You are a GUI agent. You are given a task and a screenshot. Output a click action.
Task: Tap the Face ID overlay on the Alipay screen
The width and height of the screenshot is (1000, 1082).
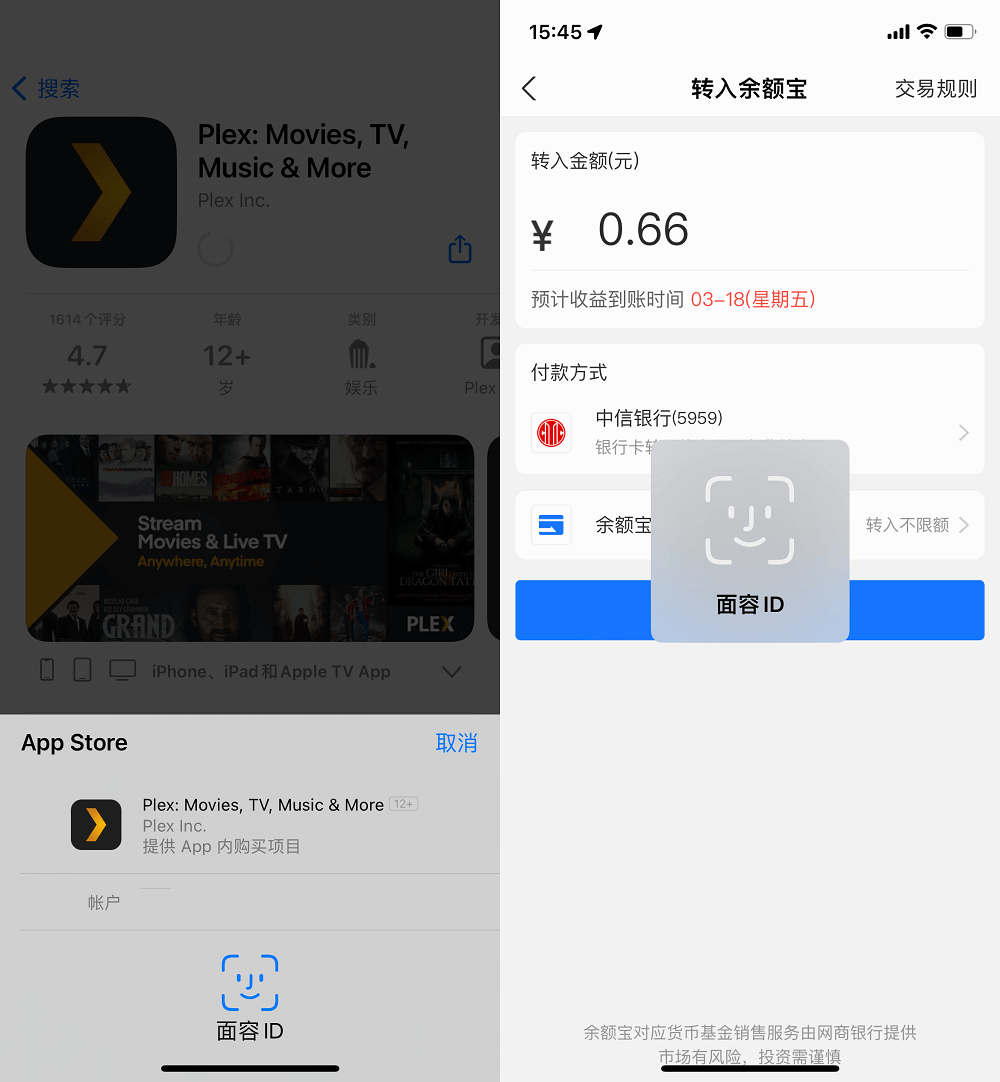click(x=749, y=540)
